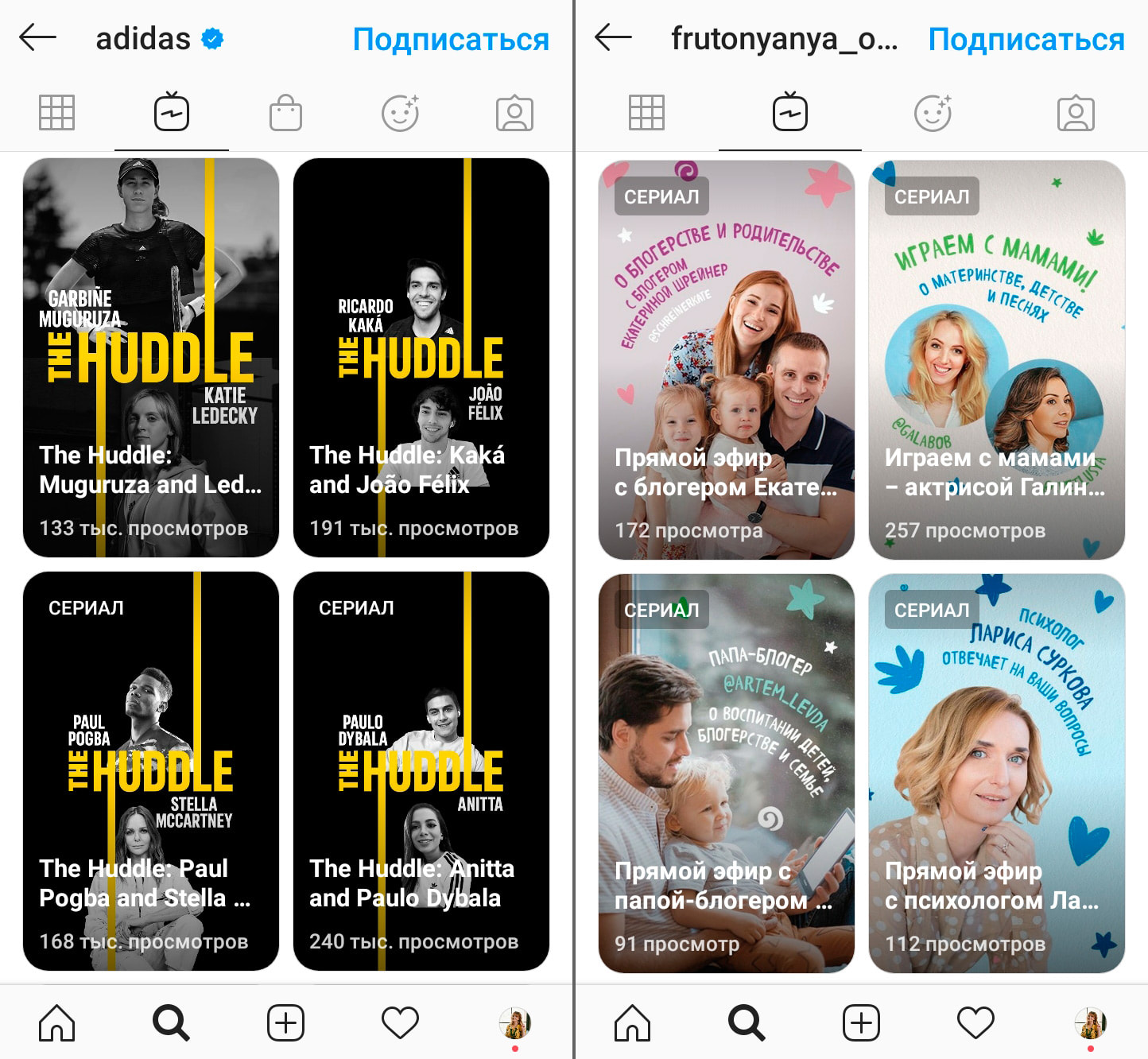Tap the plus icon under the adidas profile
Screen dimensions: 1148x1059
click(x=285, y=1022)
